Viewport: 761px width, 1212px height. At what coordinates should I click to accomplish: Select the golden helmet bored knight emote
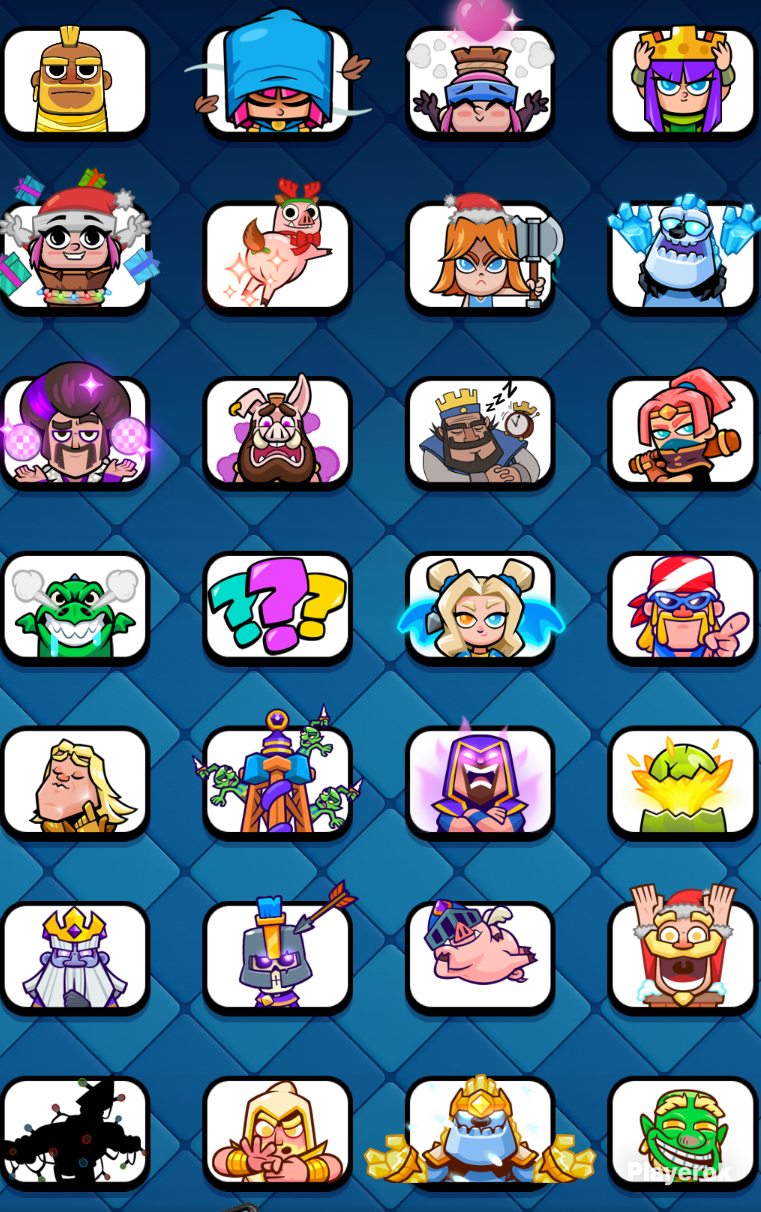tap(75, 82)
